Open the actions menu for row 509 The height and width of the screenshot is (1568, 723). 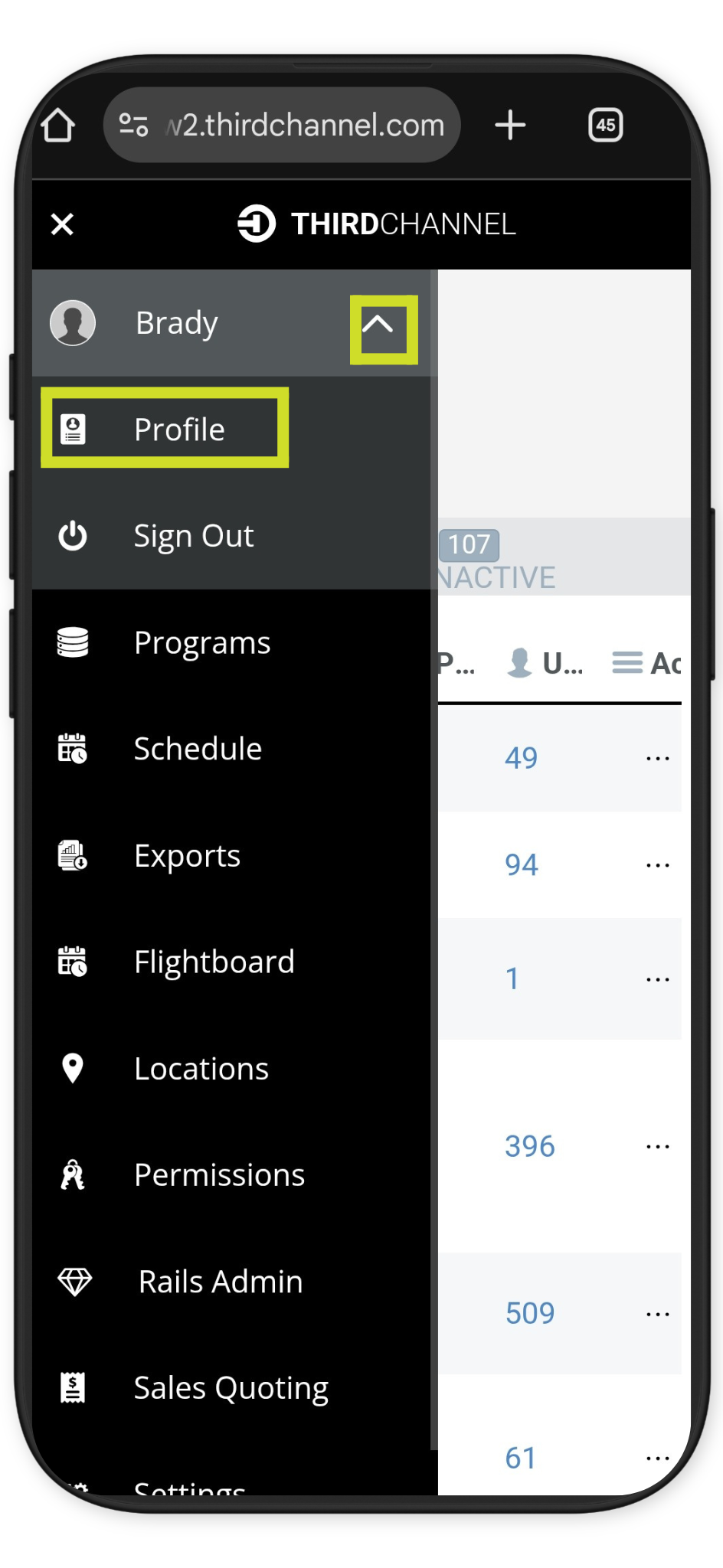658,1314
